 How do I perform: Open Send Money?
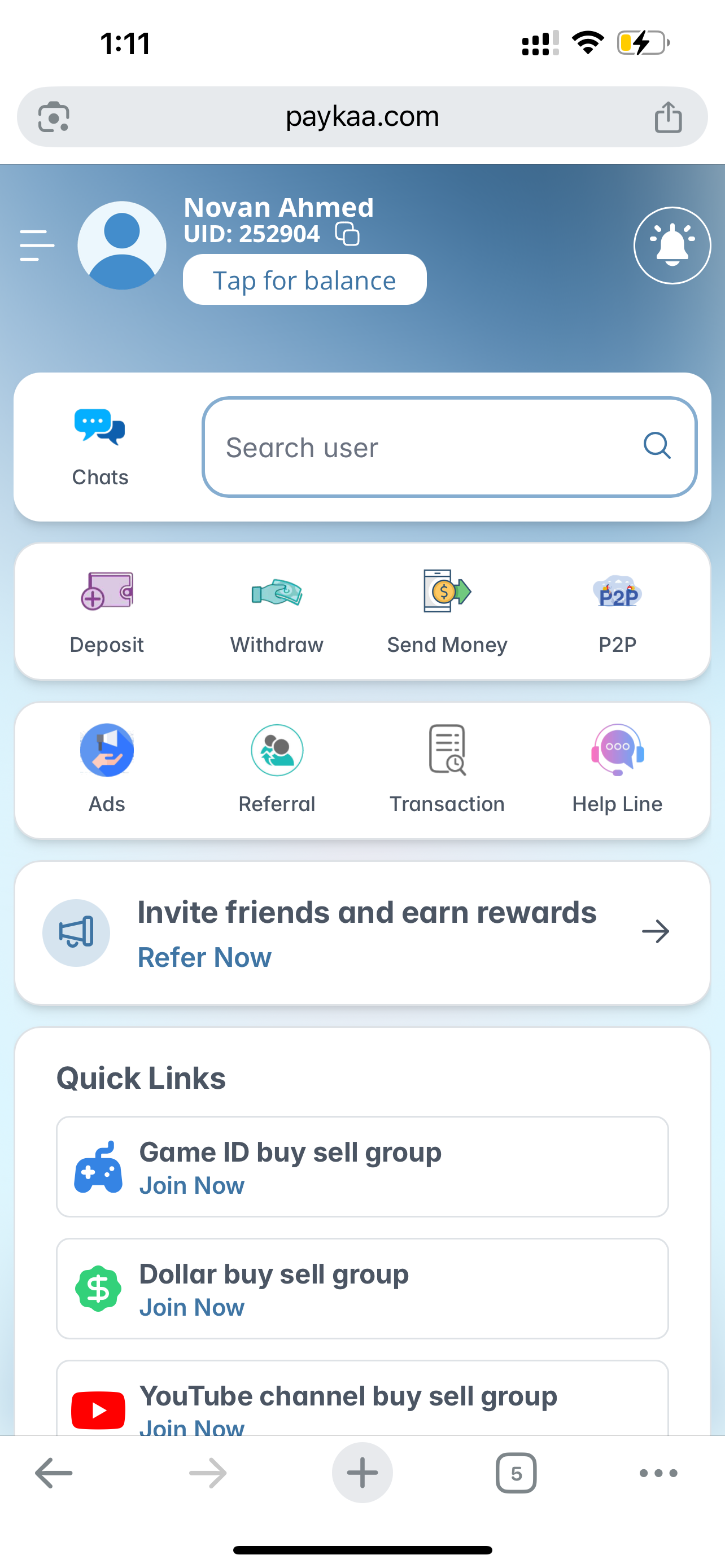tap(447, 611)
